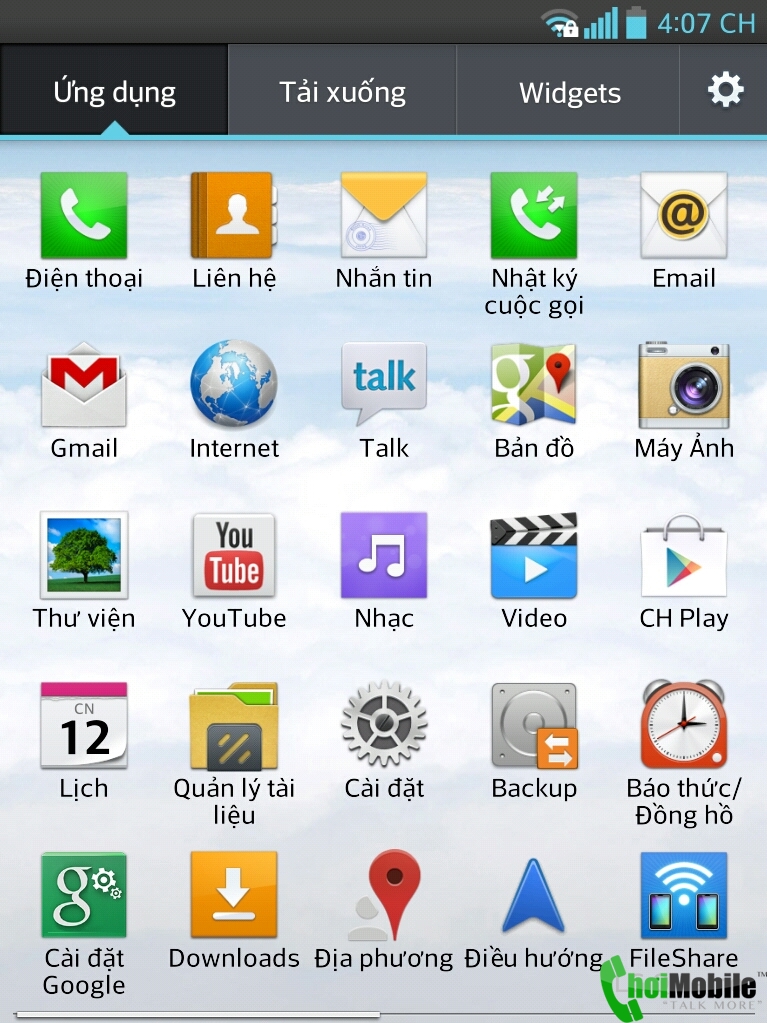Switch to the Tải xuống tab
The width and height of the screenshot is (767, 1023).
coord(342,92)
